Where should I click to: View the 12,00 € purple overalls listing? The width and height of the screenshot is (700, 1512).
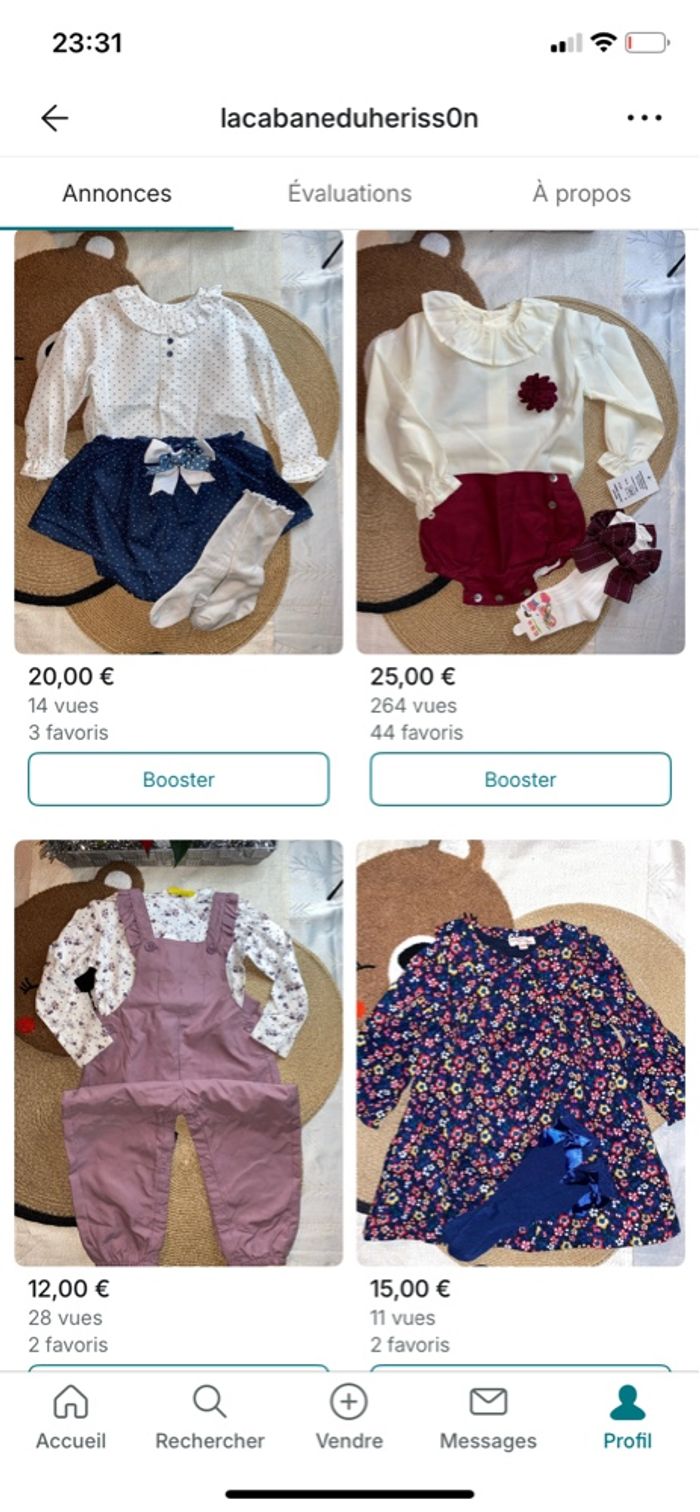pos(178,1052)
